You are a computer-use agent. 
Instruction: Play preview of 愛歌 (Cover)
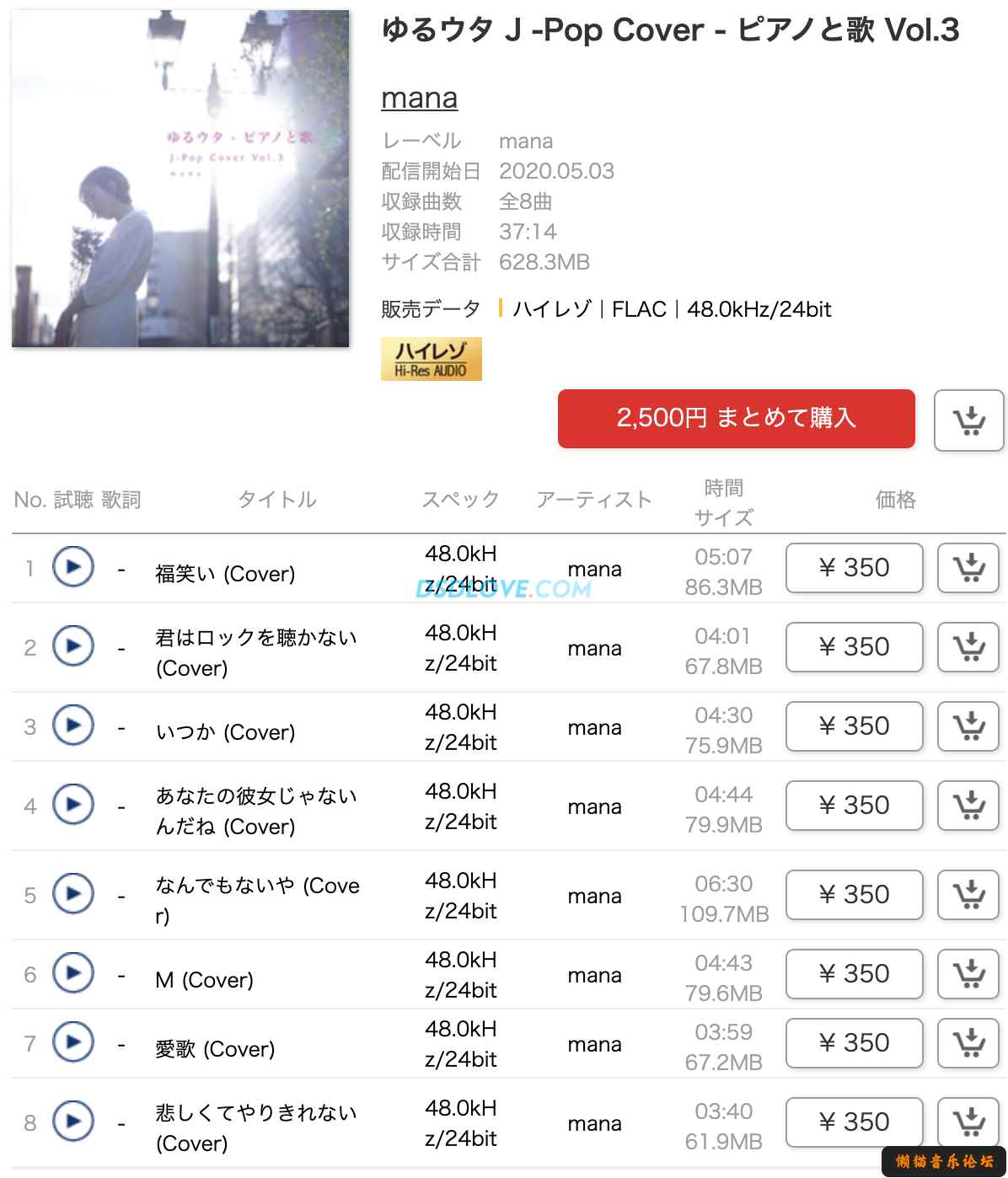pos(73,1043)
